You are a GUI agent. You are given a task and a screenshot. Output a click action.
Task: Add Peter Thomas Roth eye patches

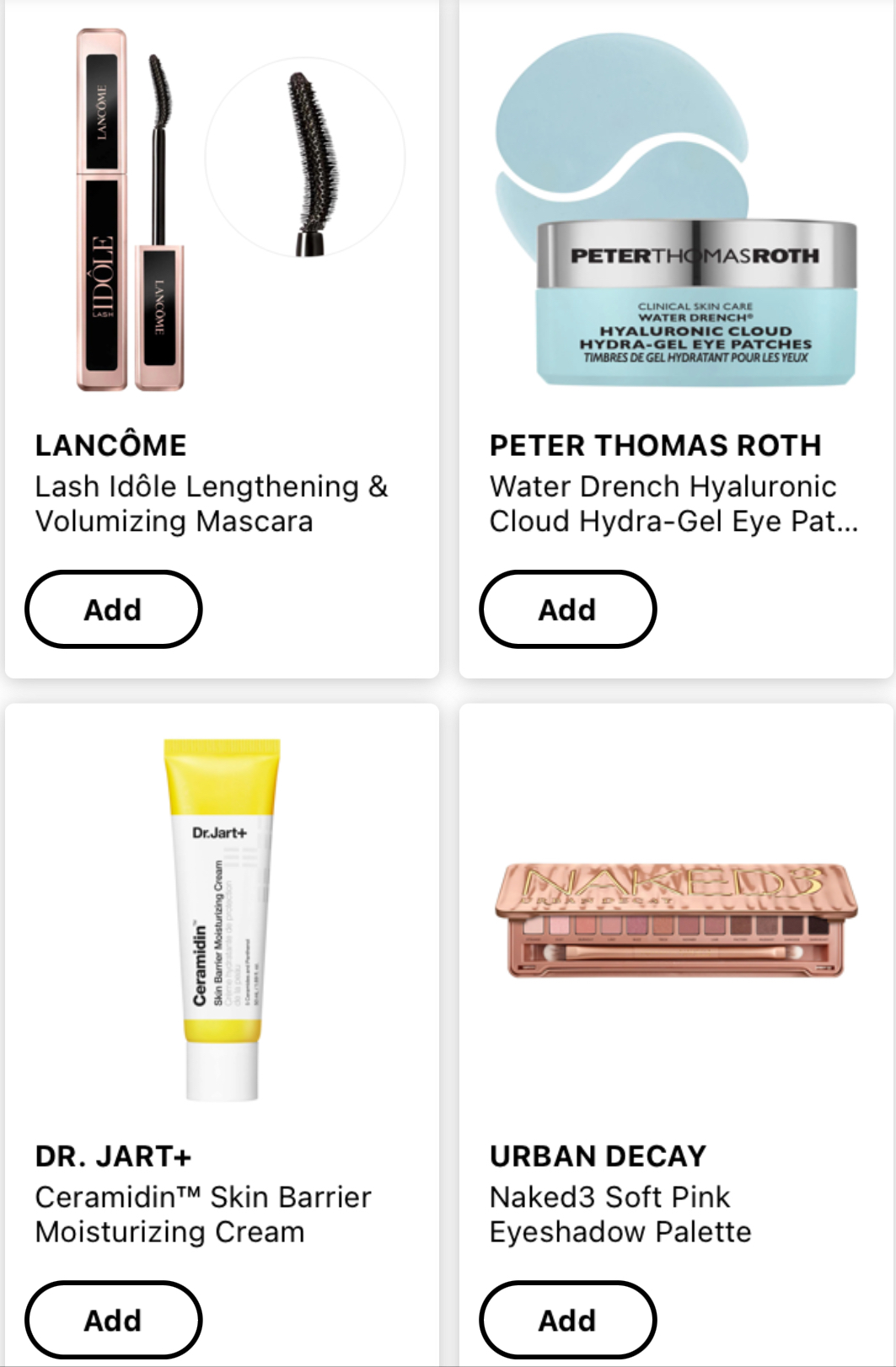[567, 609]
